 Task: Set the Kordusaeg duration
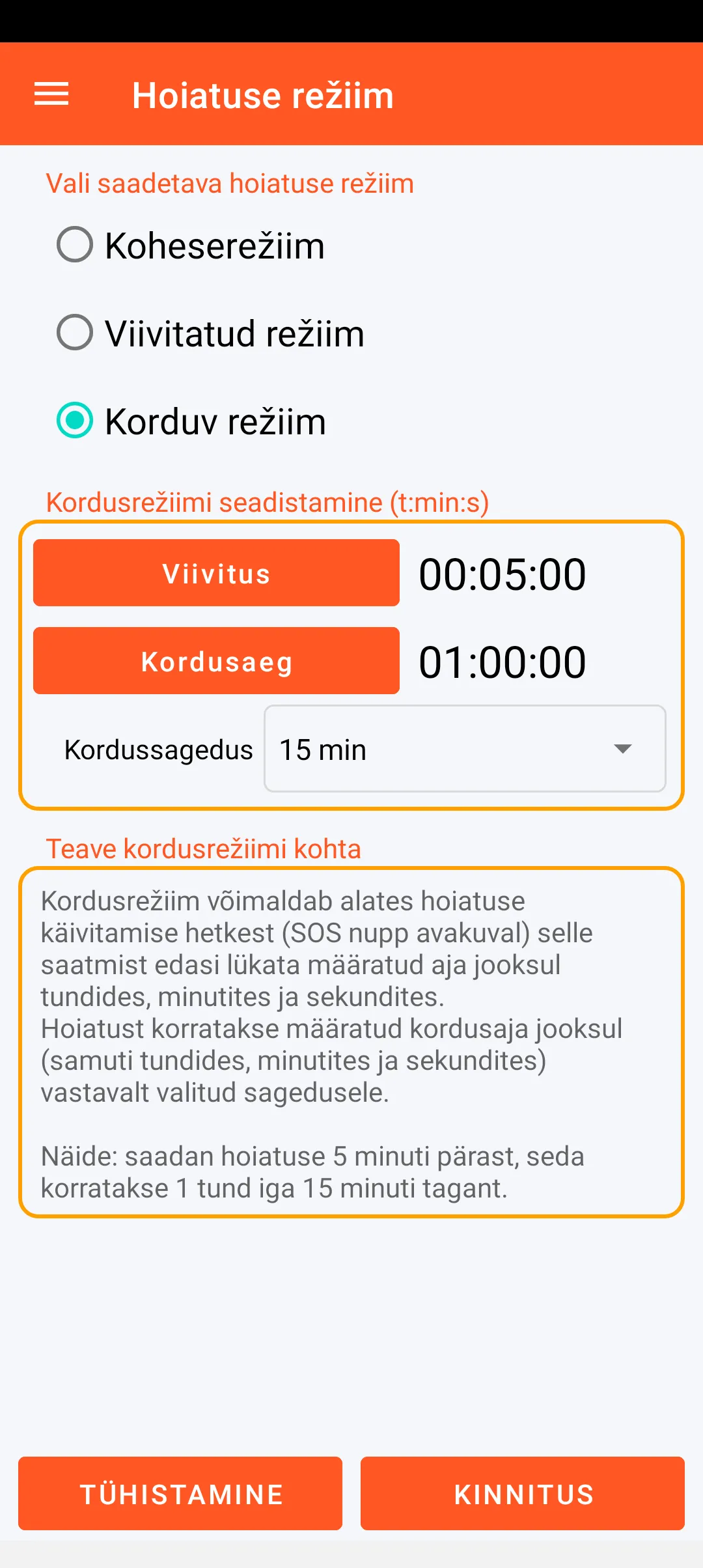tap(216, 661)
